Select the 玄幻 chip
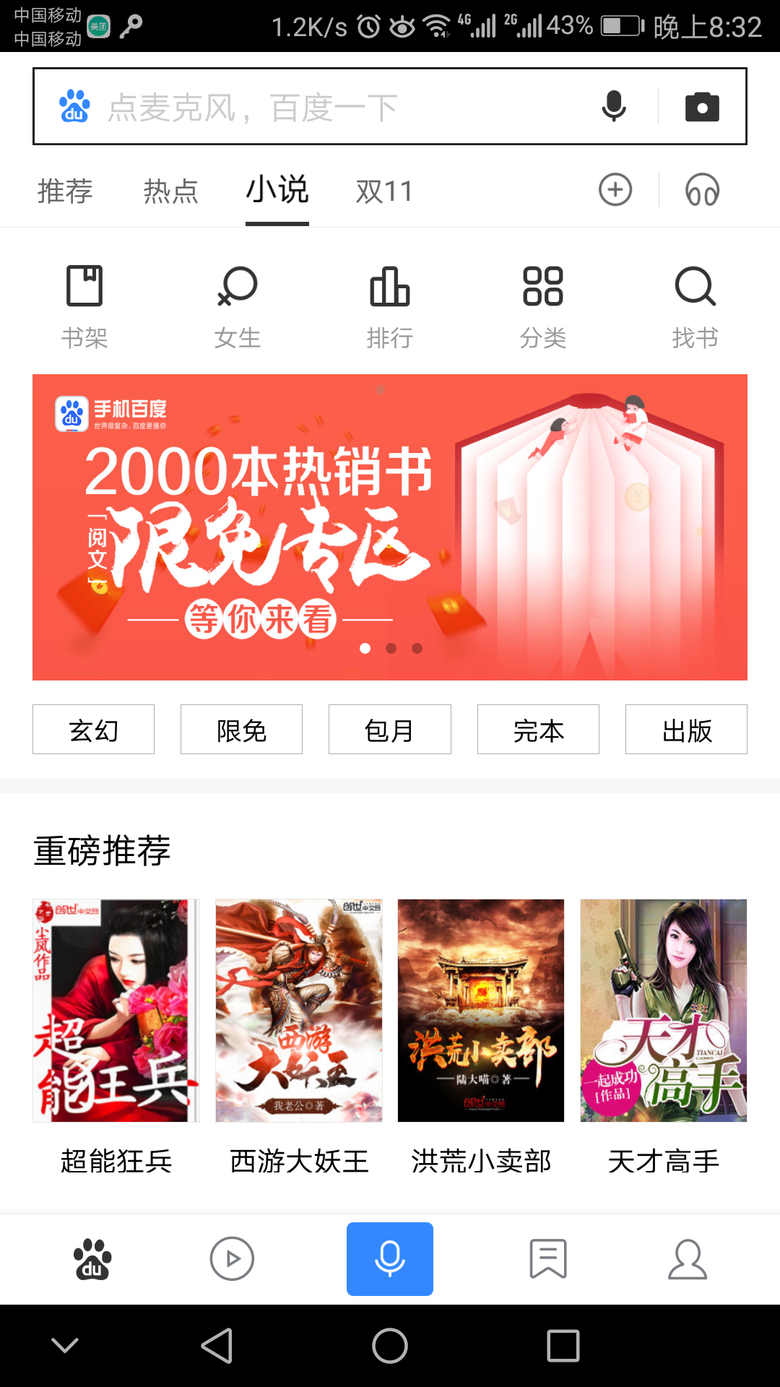This screenshot has width=780, height=1387. (x=93, y=730)
